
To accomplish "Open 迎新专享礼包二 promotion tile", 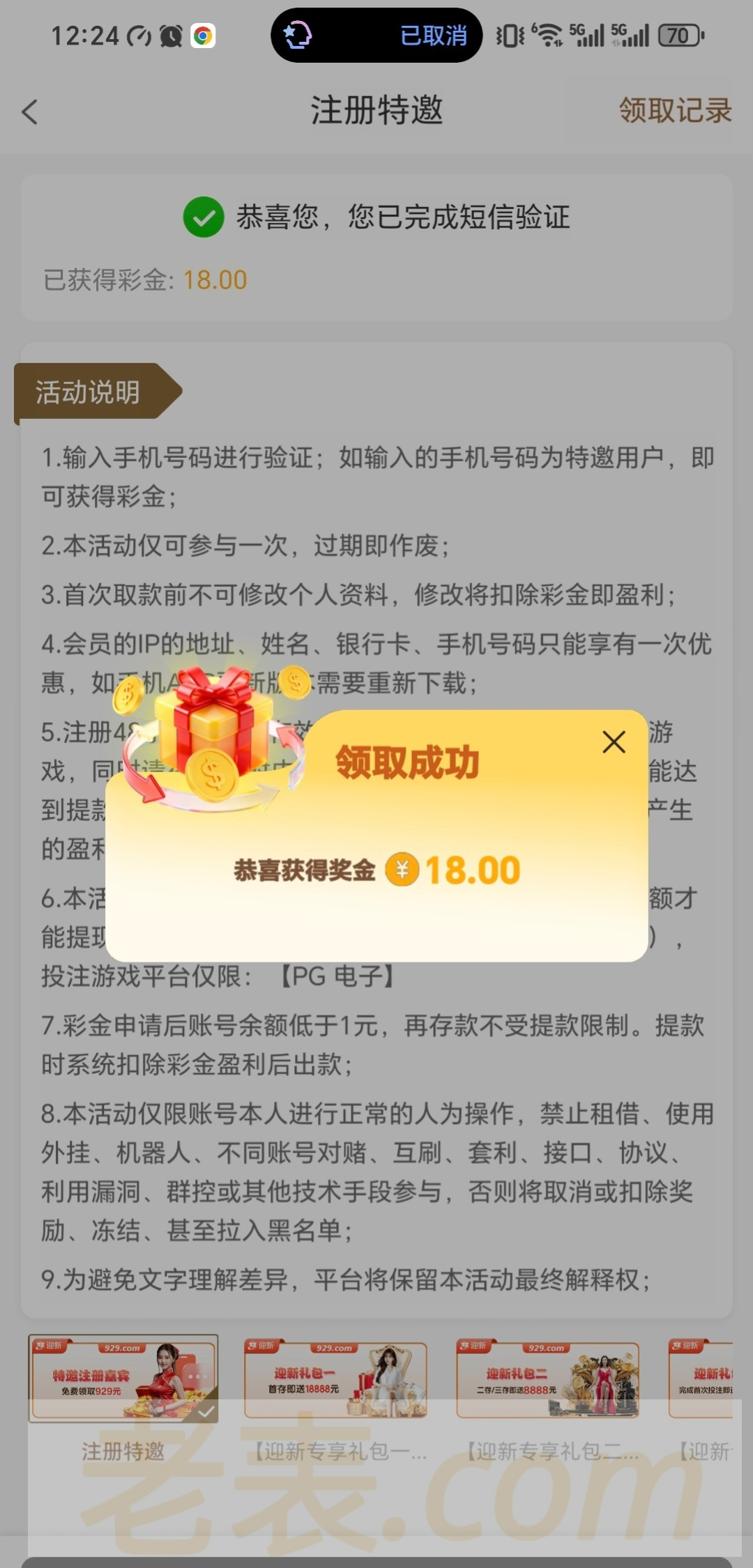I will coord(547,1378).
